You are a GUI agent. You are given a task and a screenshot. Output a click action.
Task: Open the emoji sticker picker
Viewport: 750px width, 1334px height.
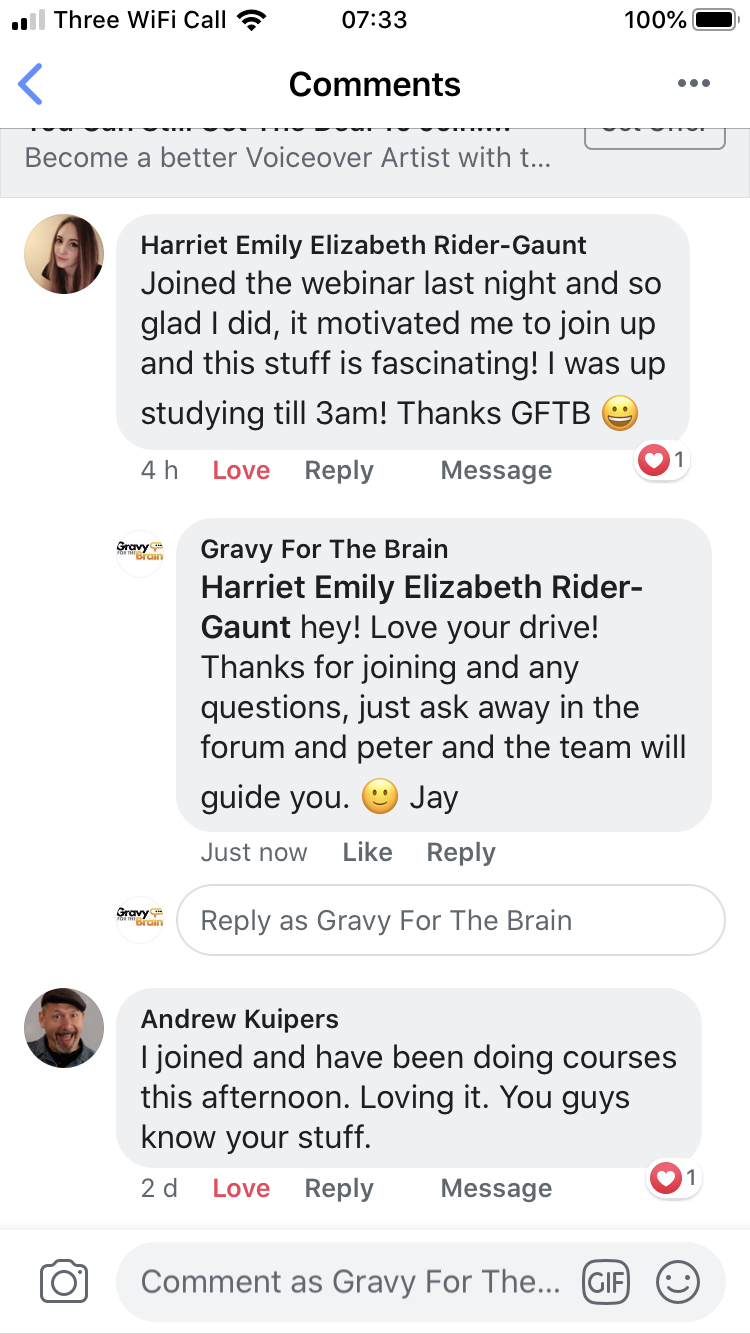tap(678, 1282)
